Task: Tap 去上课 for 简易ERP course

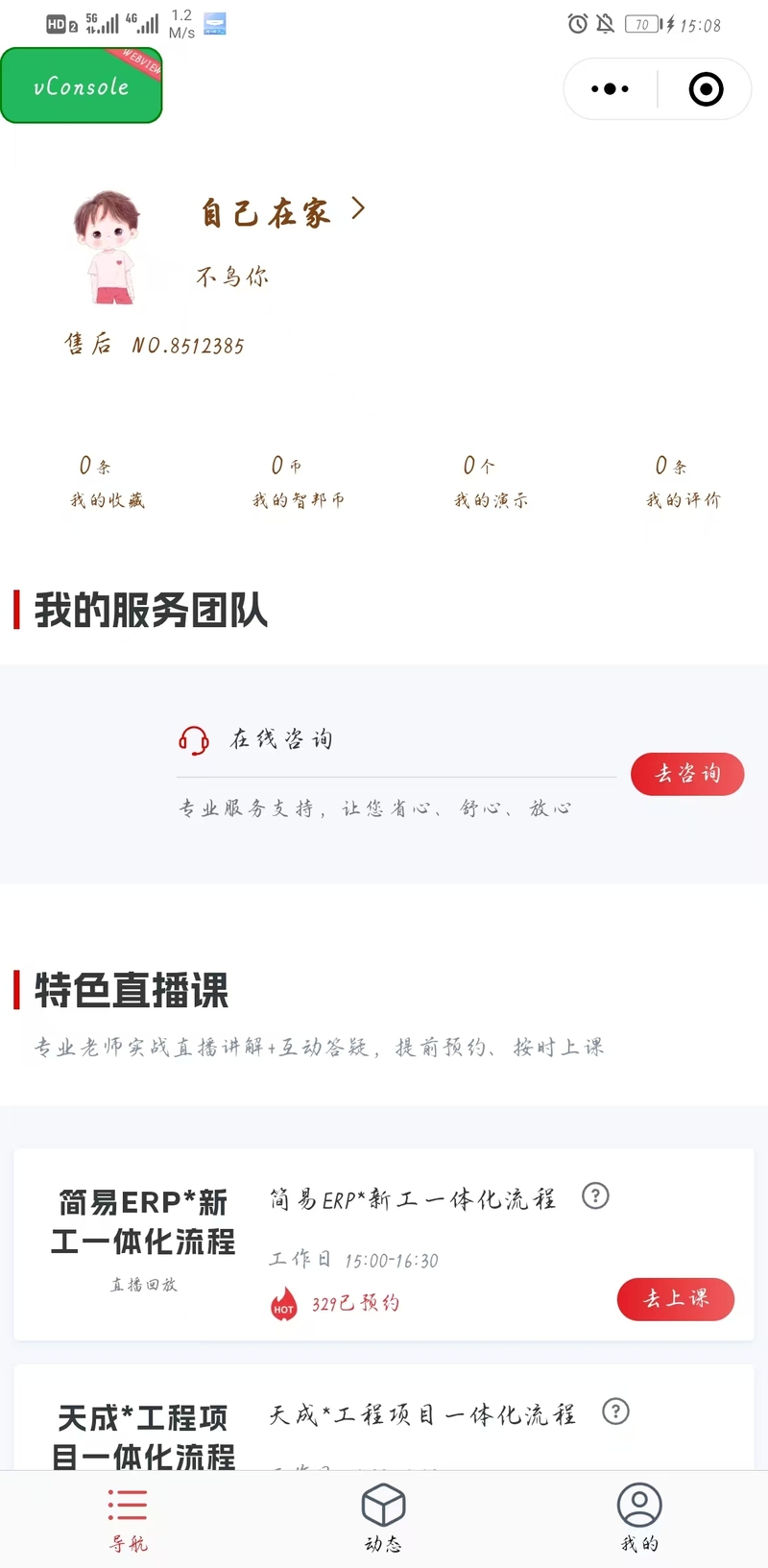Action: (x=676, y=1299)
